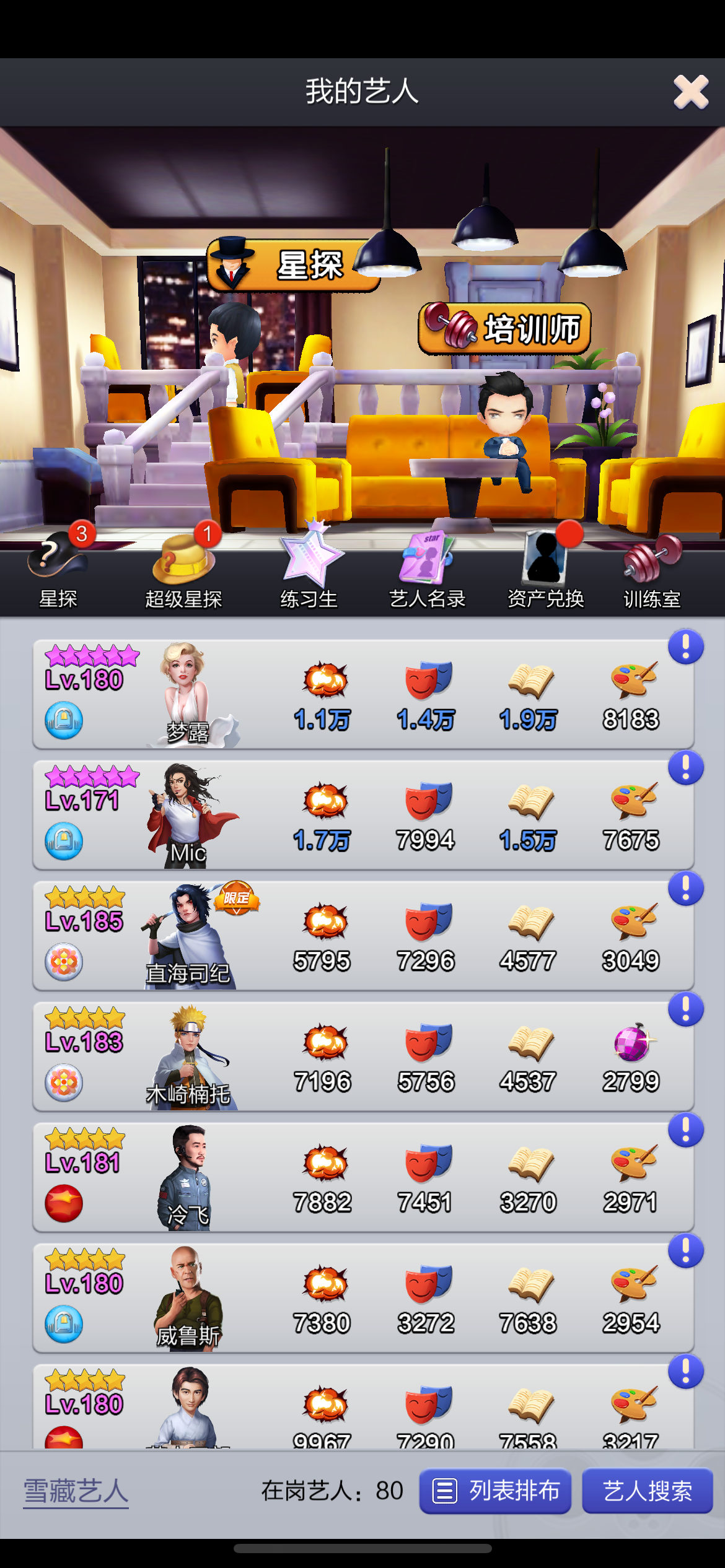
Task: Tap the 培训师 banner above the sofa
Action: [x=504, y=328]
